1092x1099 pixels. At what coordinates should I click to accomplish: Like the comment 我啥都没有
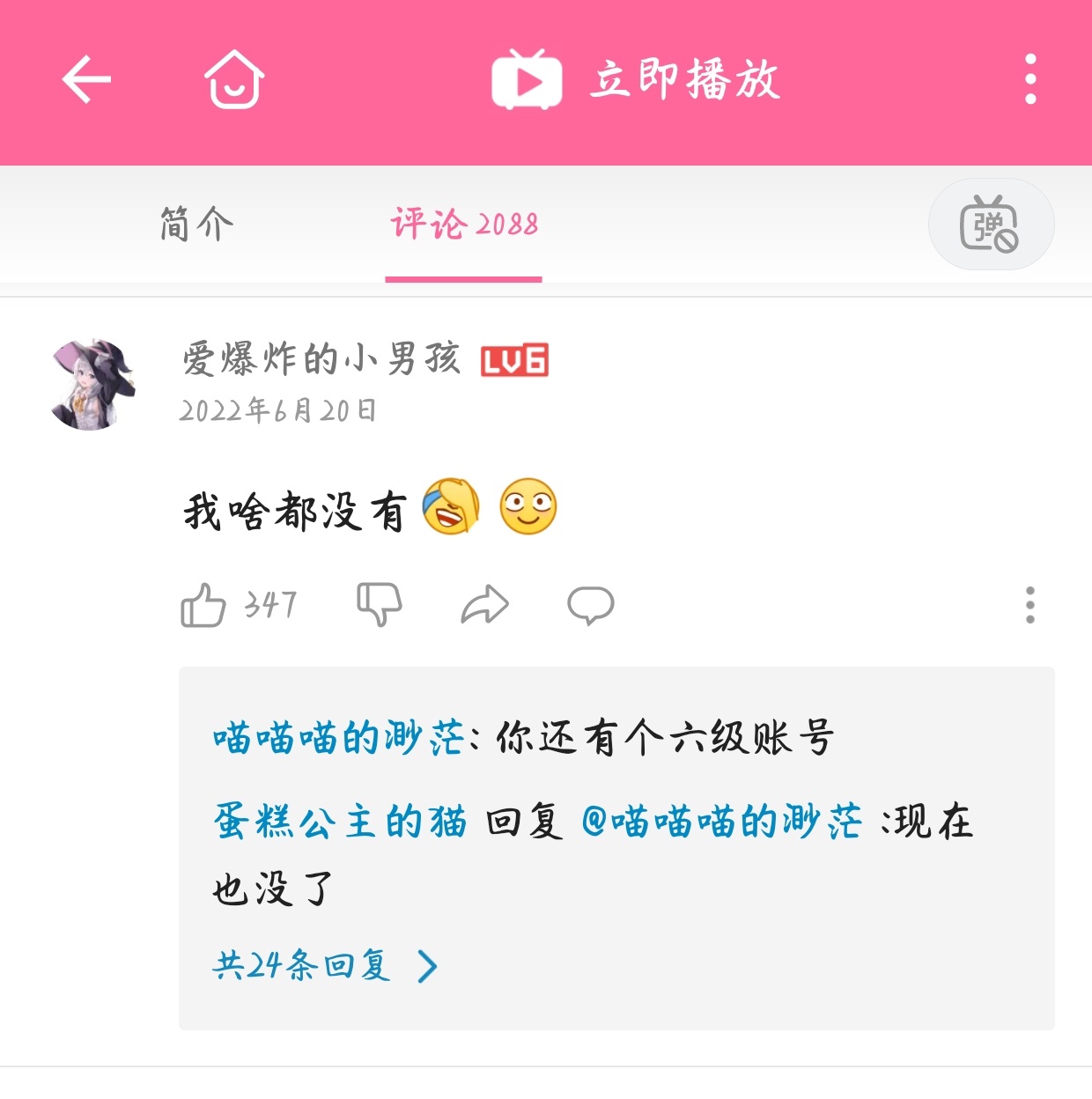(204, 605)
